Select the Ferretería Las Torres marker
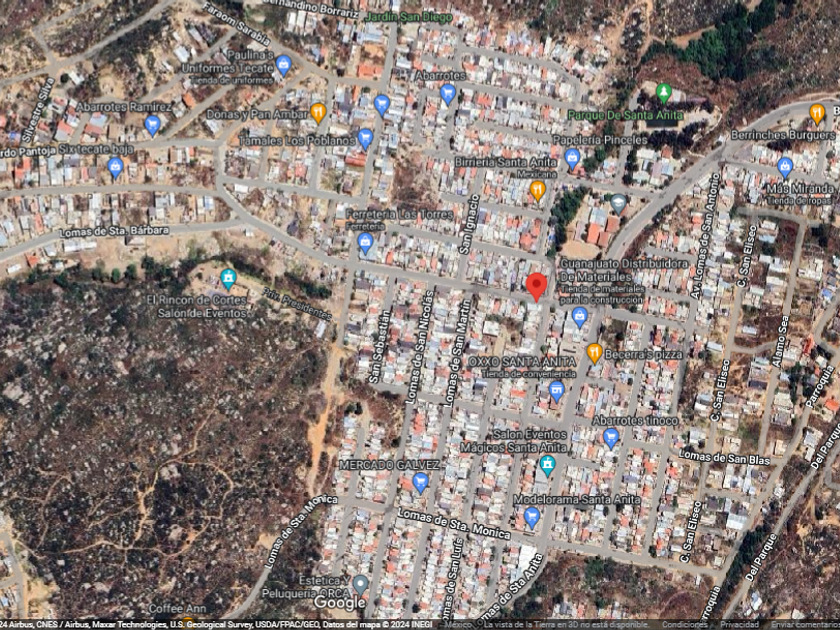Viewport: 840px width, 630px height. pyautogui.click(x=365, y=244)
